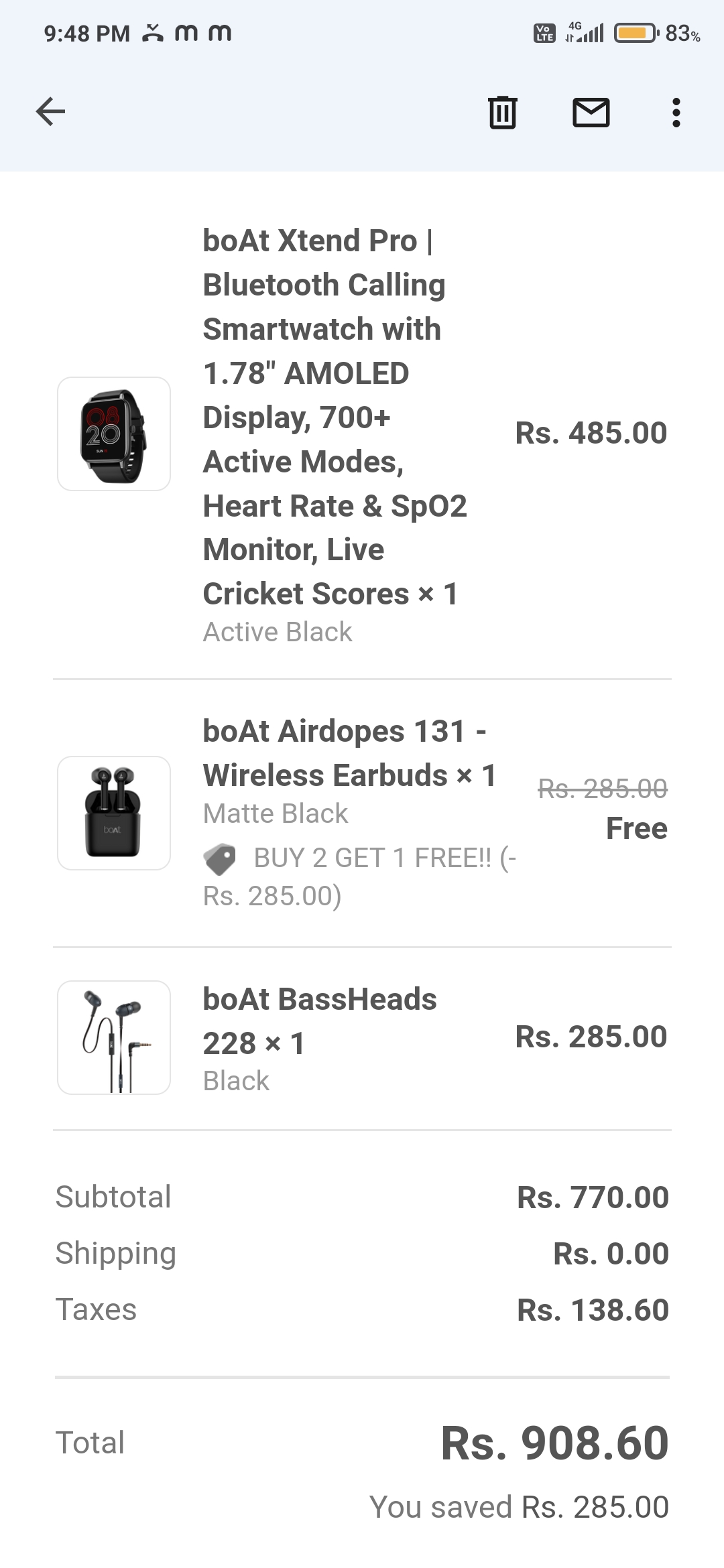Go back from this email
This screenshot has height=1568, width=724.
click(50, 111)
